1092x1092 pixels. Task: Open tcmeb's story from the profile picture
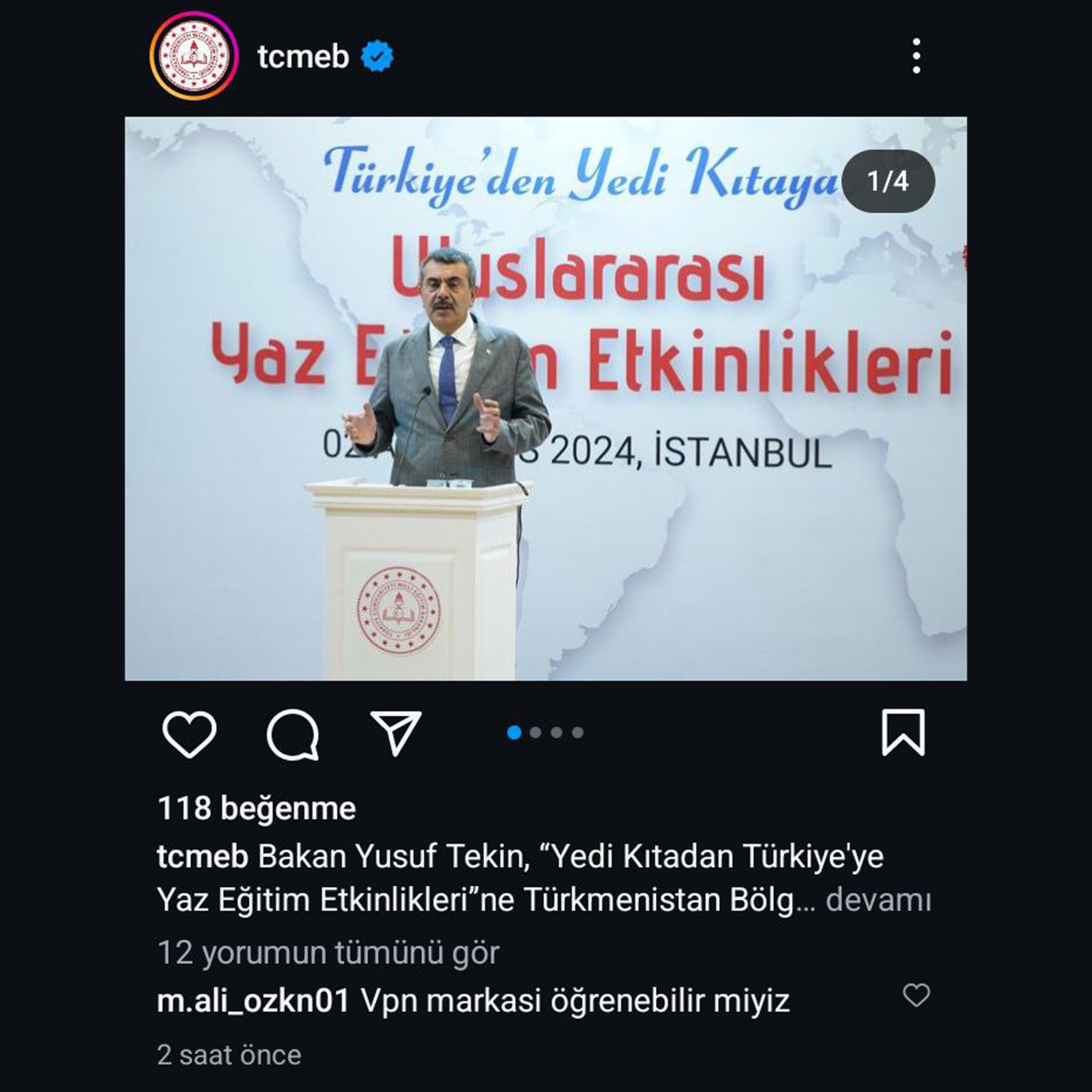(194, 57)
